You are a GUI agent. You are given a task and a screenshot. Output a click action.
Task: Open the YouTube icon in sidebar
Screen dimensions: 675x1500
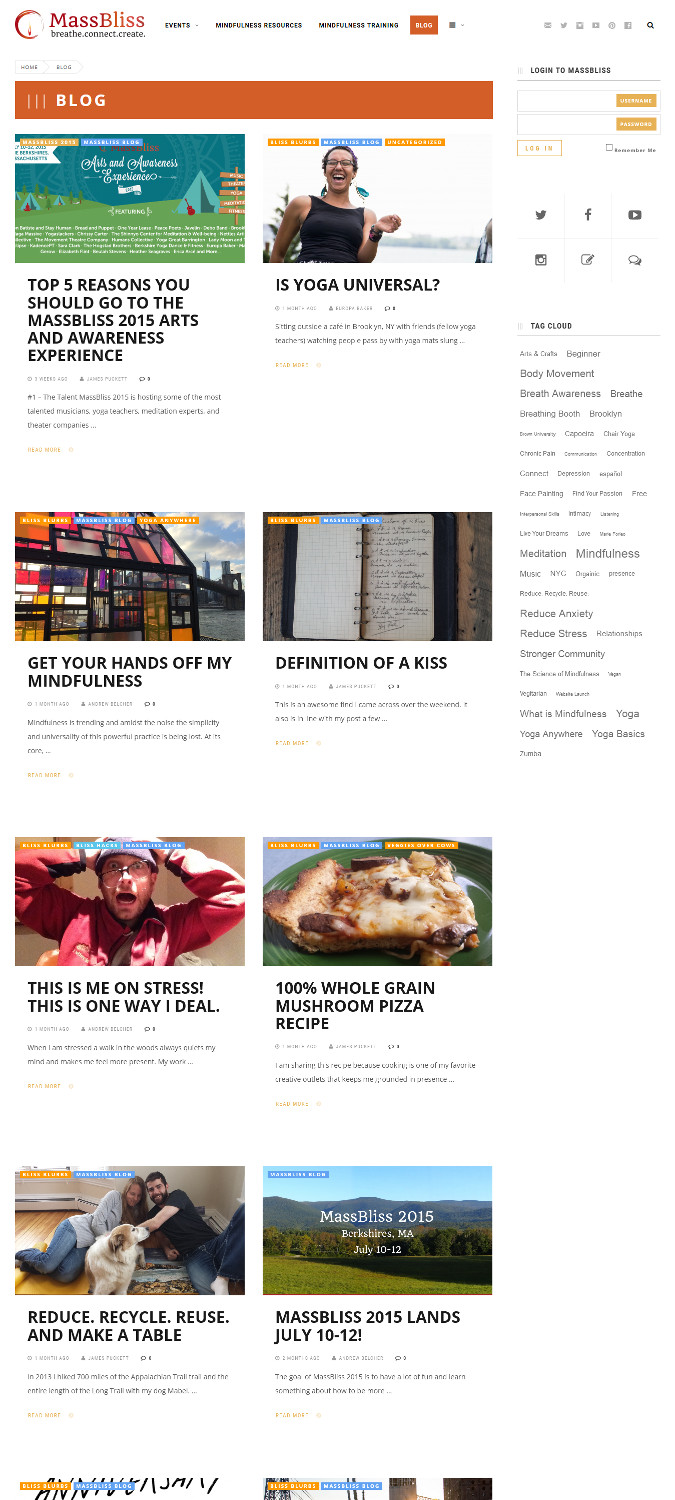coord(635,215)
